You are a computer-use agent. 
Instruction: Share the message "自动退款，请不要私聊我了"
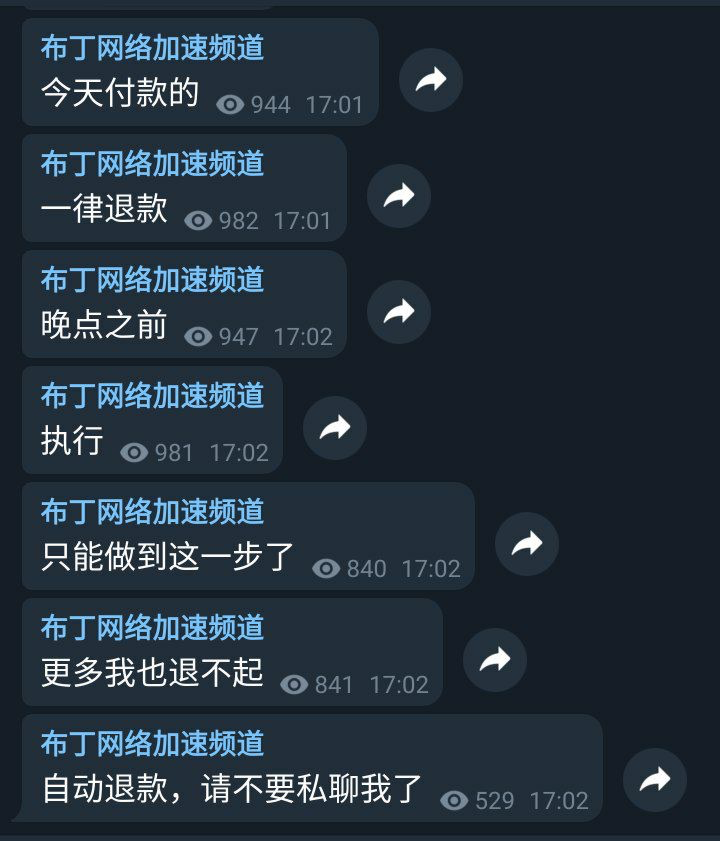655,780
